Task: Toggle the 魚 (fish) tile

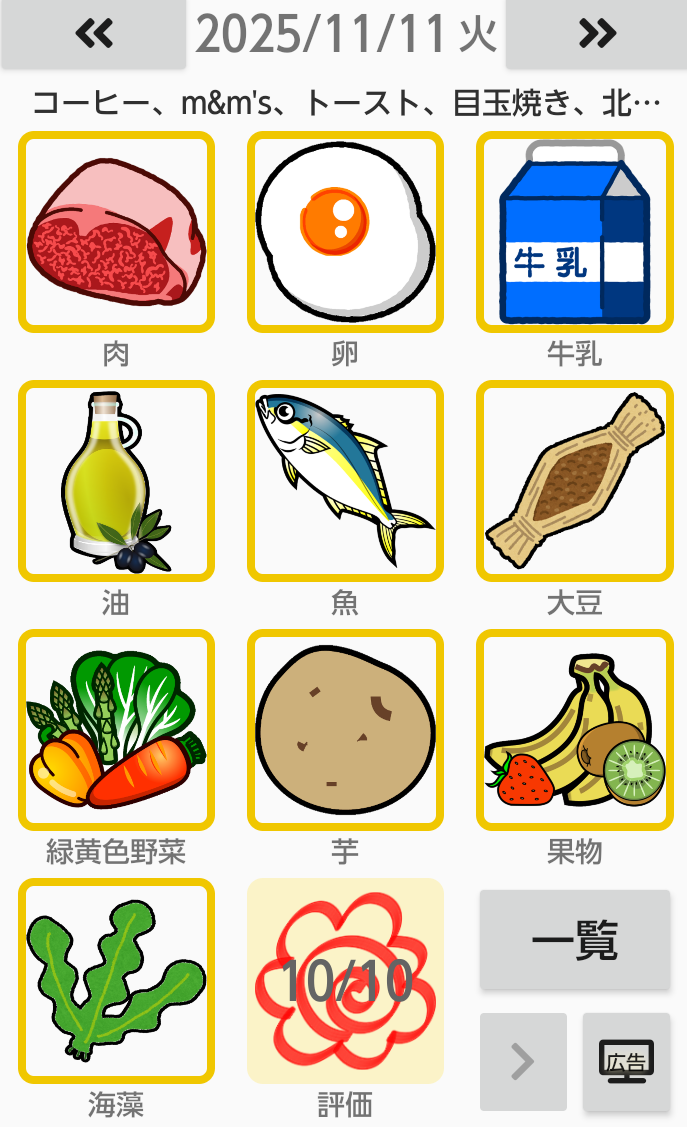Action: pos(345,481)
